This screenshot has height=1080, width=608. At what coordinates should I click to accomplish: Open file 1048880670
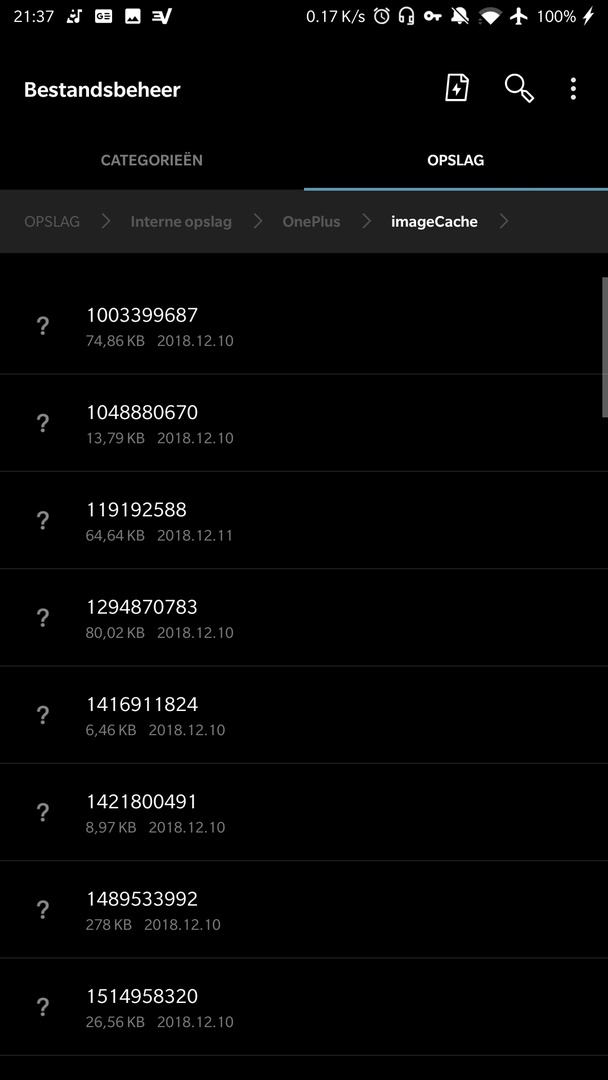[x=304, y=423]
